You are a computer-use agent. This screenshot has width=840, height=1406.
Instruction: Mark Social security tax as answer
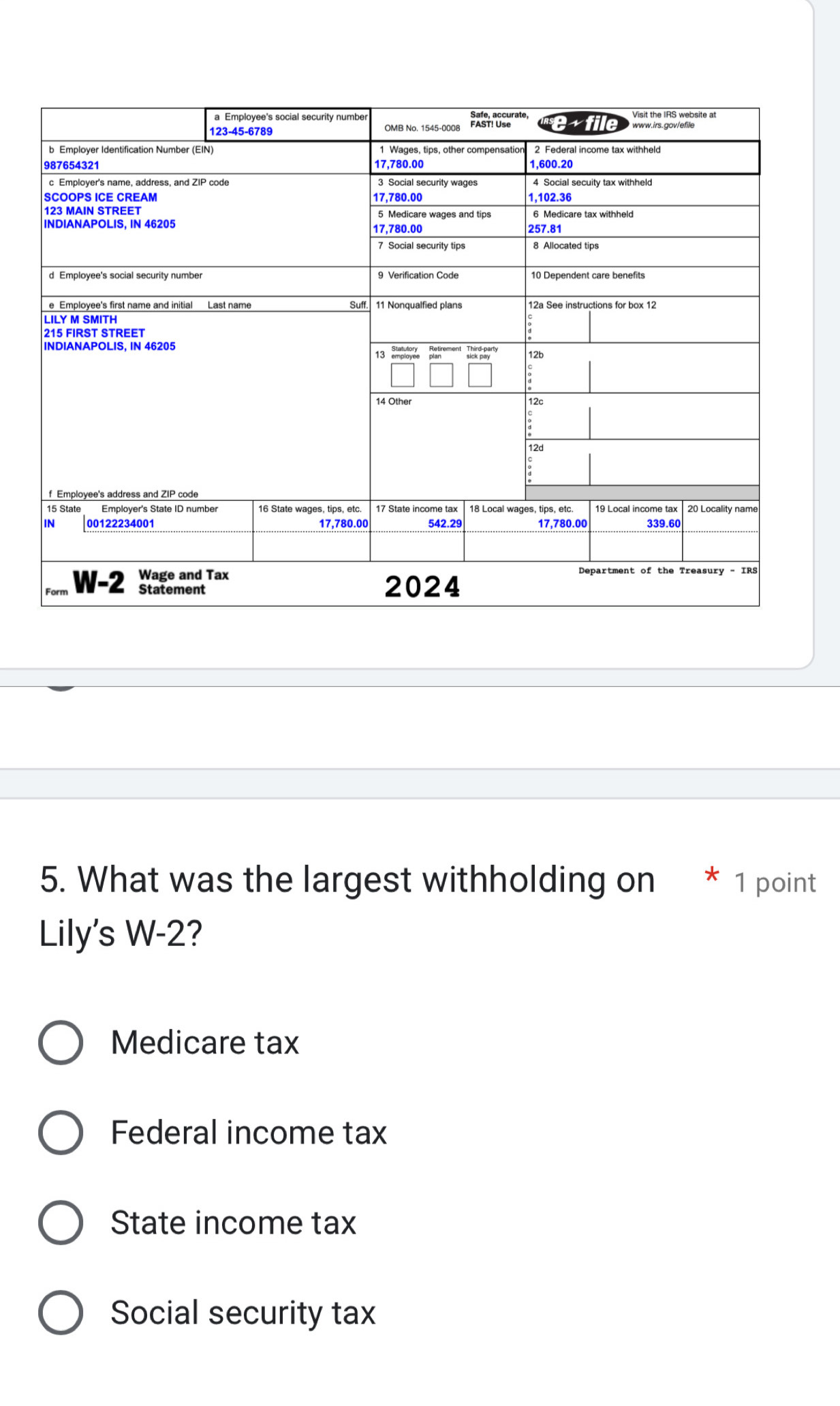61,1312
